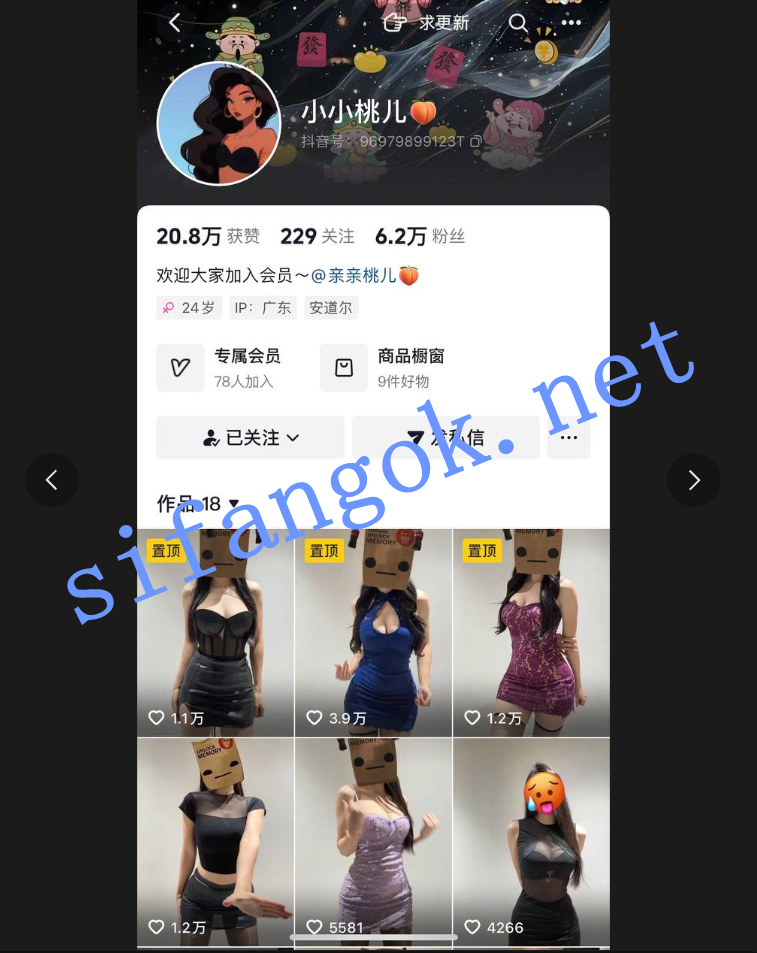
Task: Go to the previous image
Action: (52, 480)
